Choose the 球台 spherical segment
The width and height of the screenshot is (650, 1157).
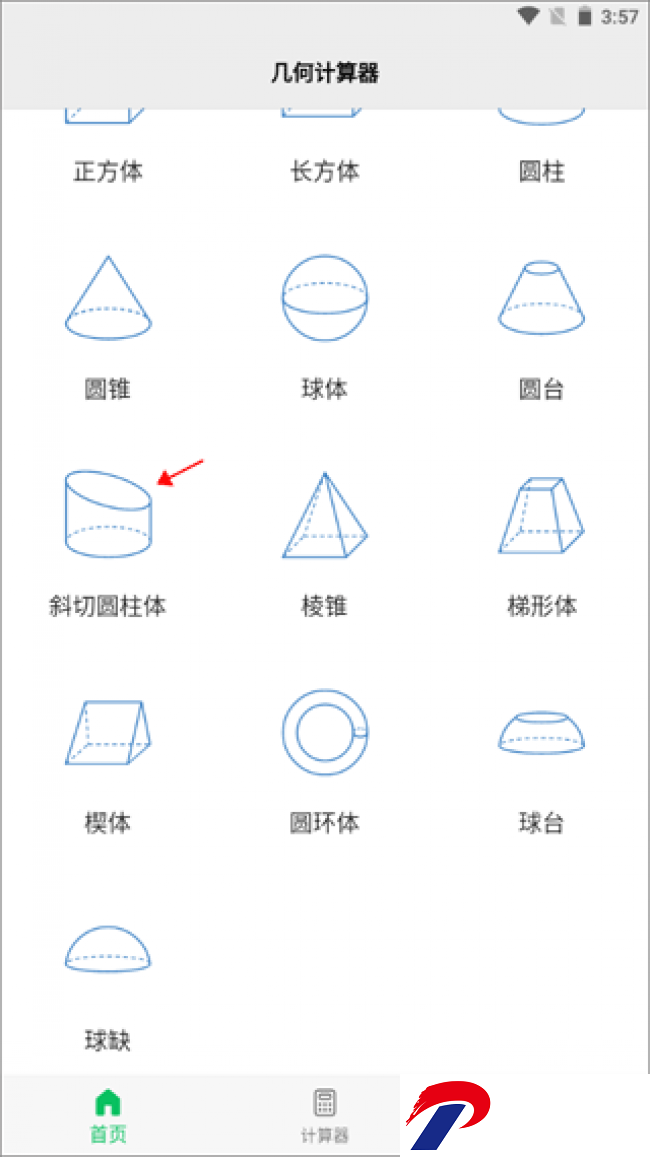pos(541,761)
